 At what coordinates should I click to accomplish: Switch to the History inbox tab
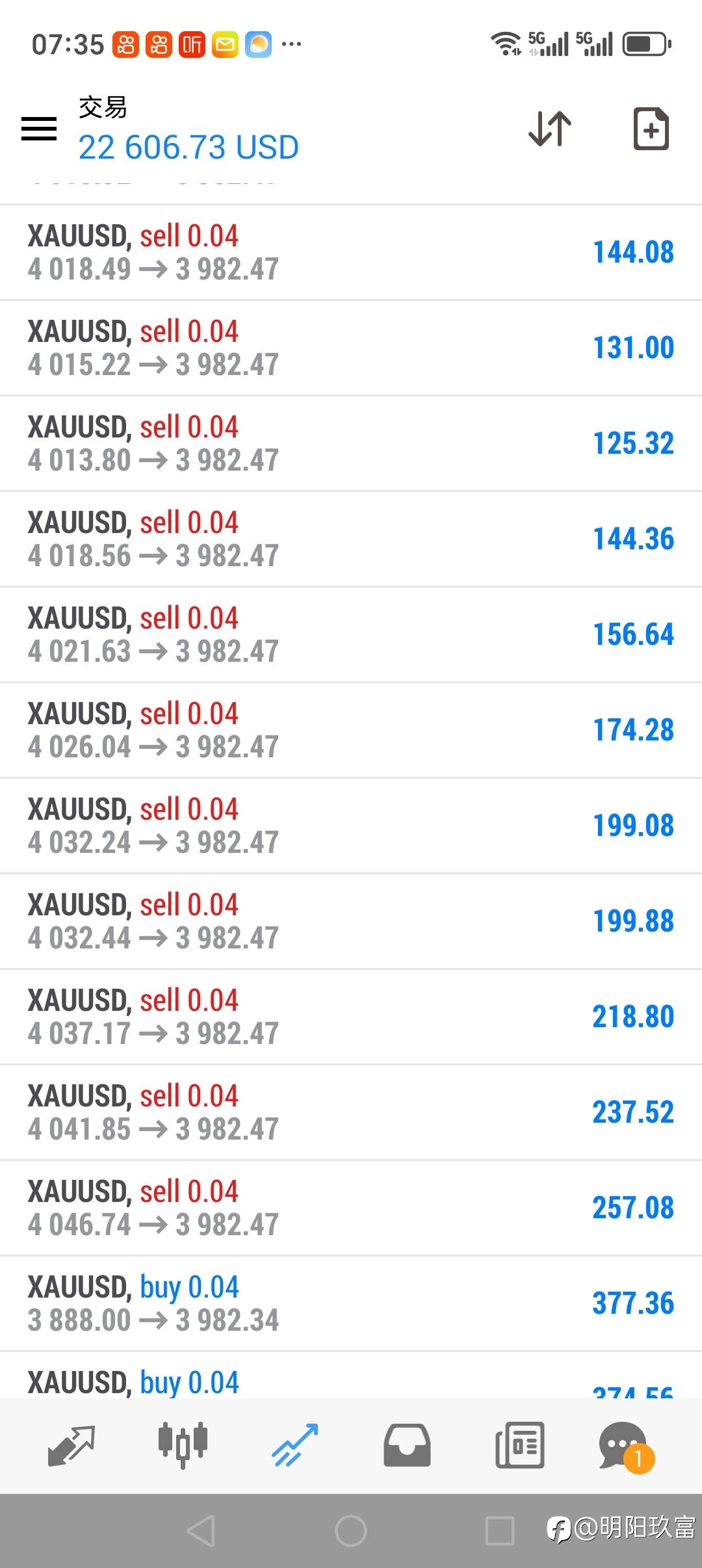(x=407, y=1445)
